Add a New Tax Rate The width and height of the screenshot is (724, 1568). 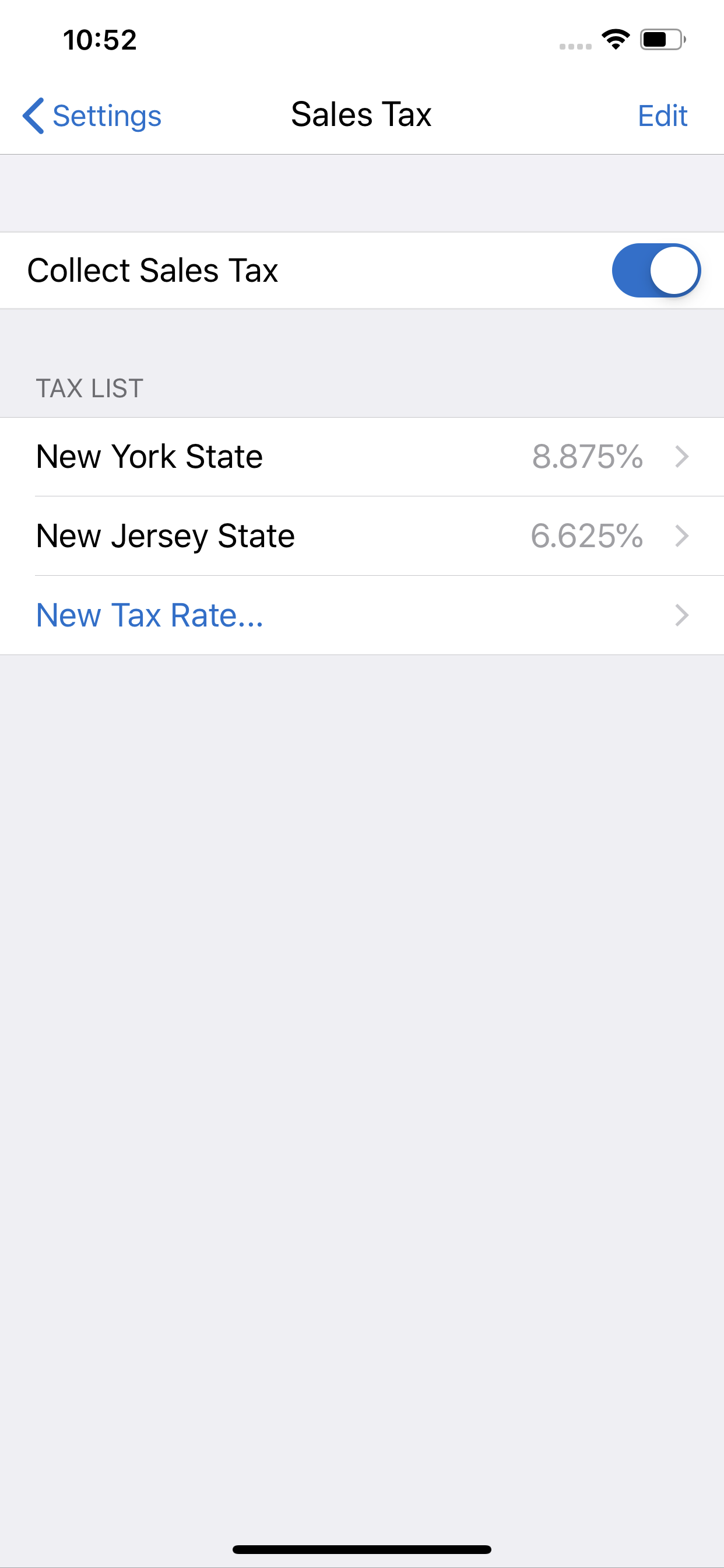[x=362, y=615]
